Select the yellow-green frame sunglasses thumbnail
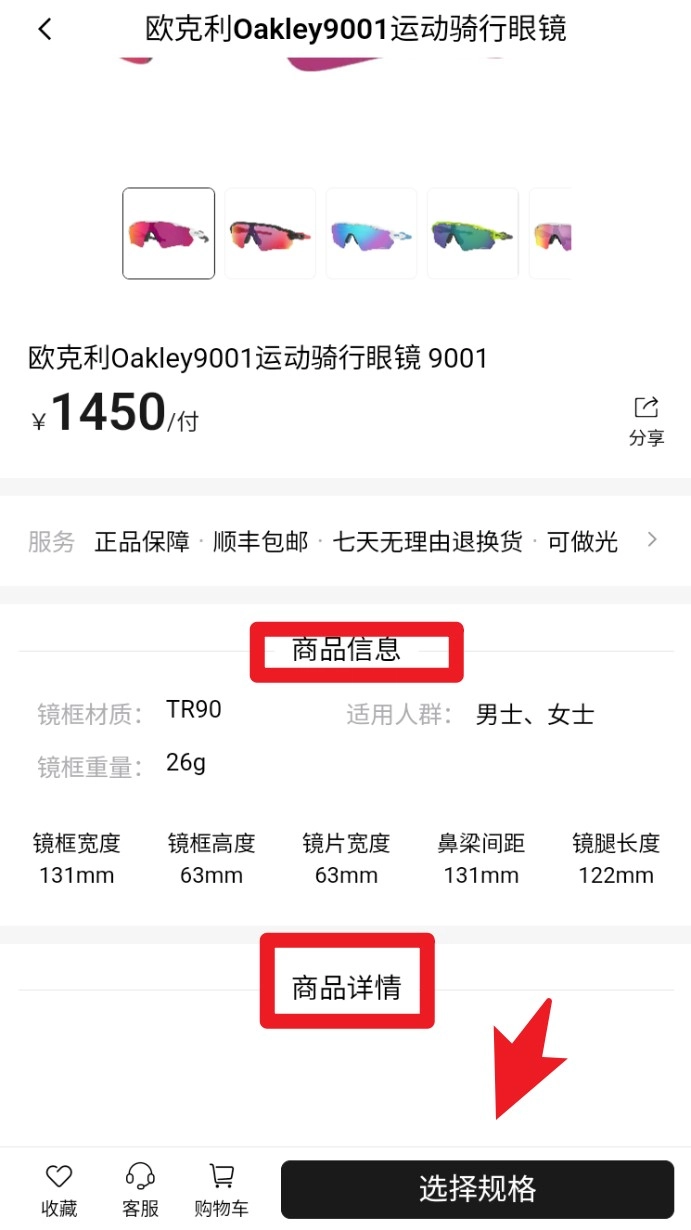 point(472,233)
